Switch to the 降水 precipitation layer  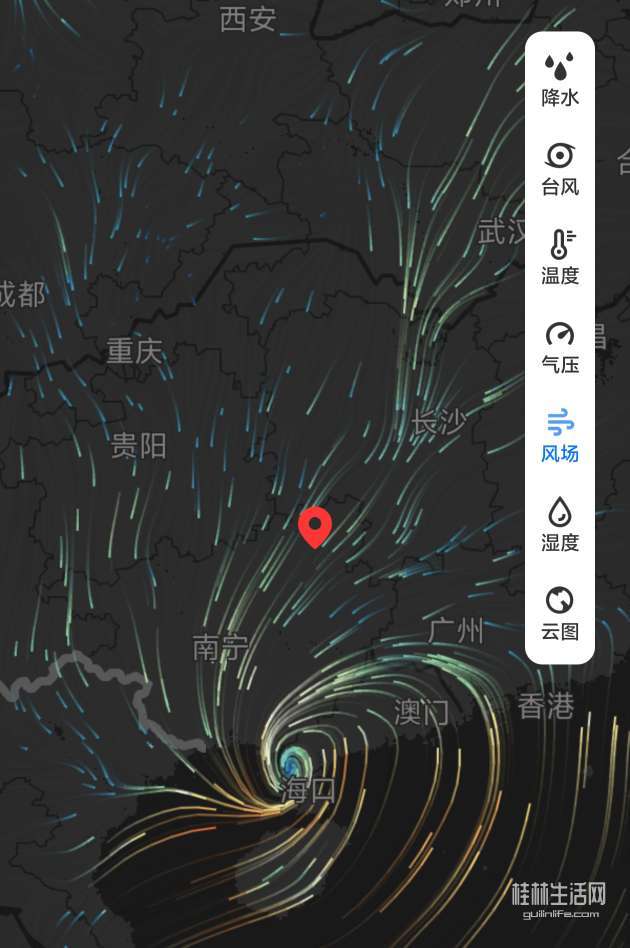560,79
